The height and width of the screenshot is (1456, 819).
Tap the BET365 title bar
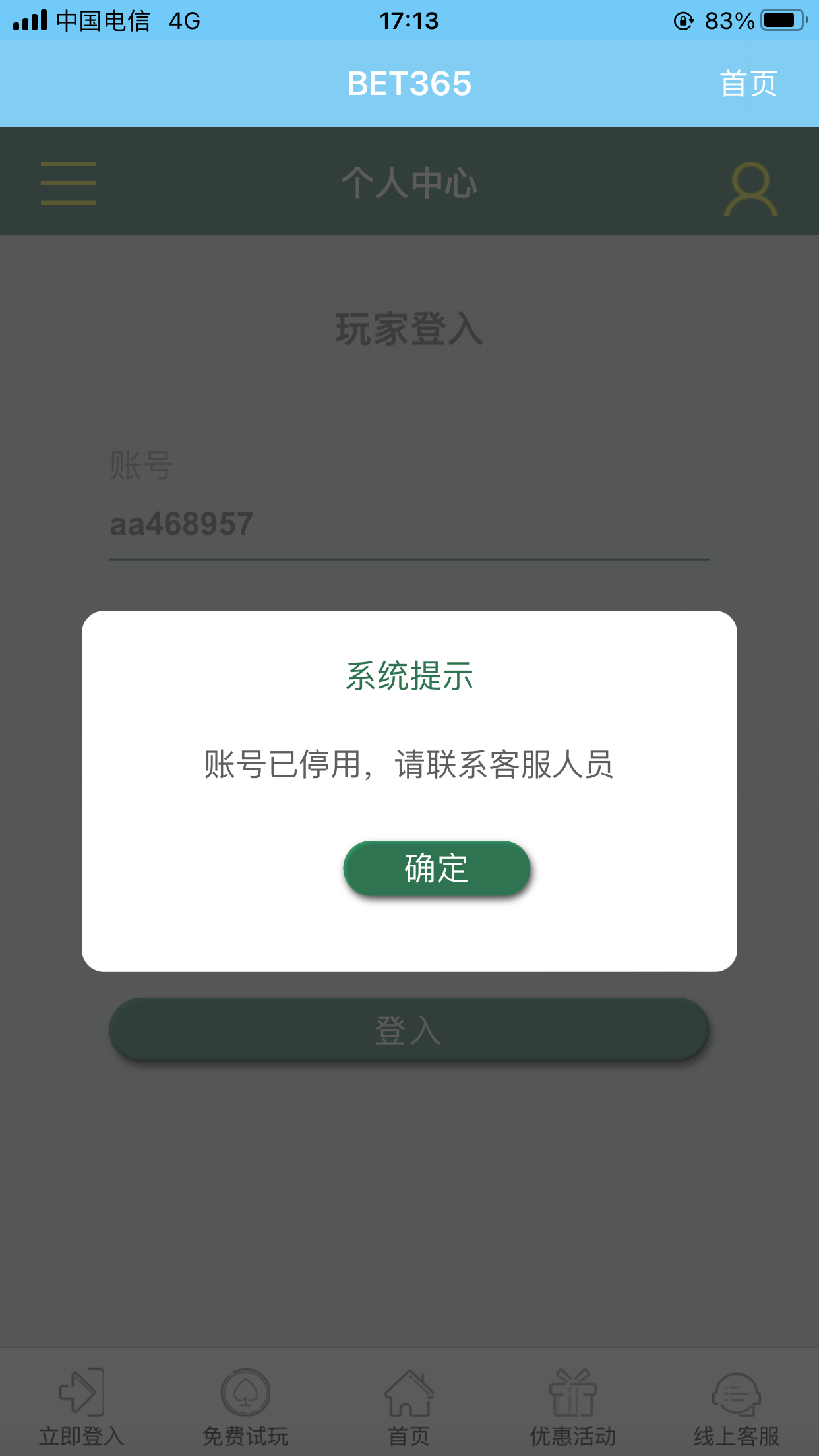coord(409,82)
